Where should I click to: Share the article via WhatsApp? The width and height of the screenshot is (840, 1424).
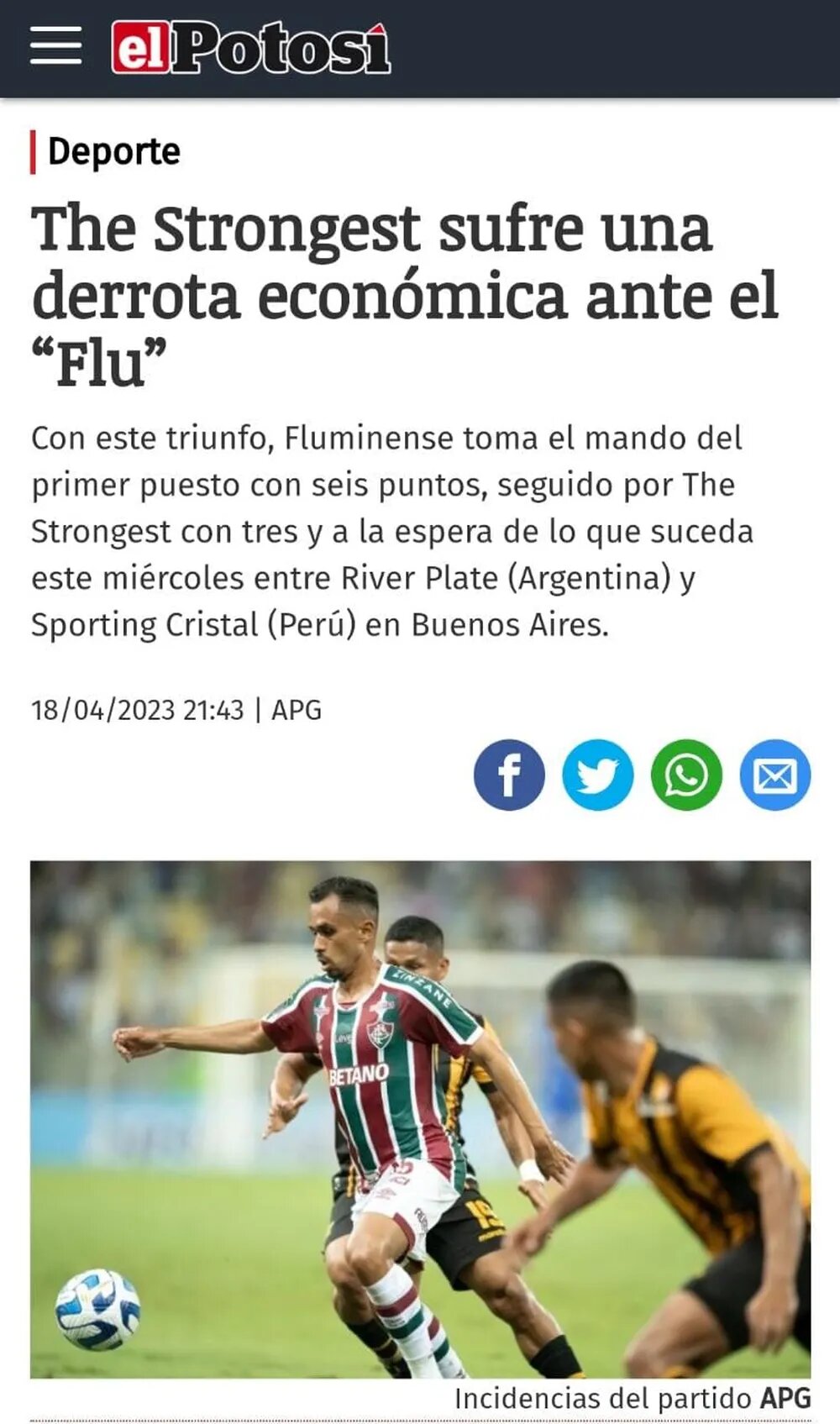coord(686,775)
